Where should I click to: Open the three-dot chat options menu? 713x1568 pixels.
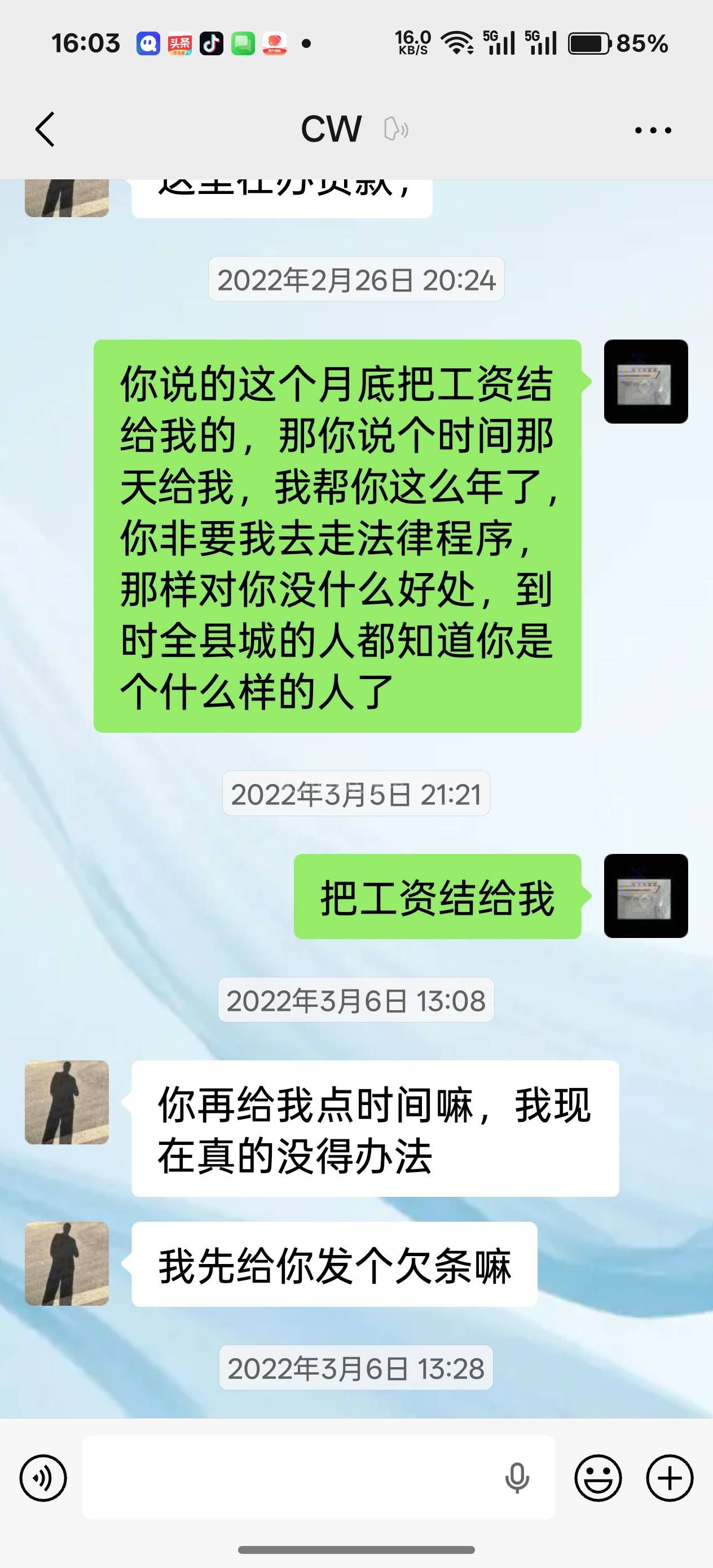click(652, 130)
